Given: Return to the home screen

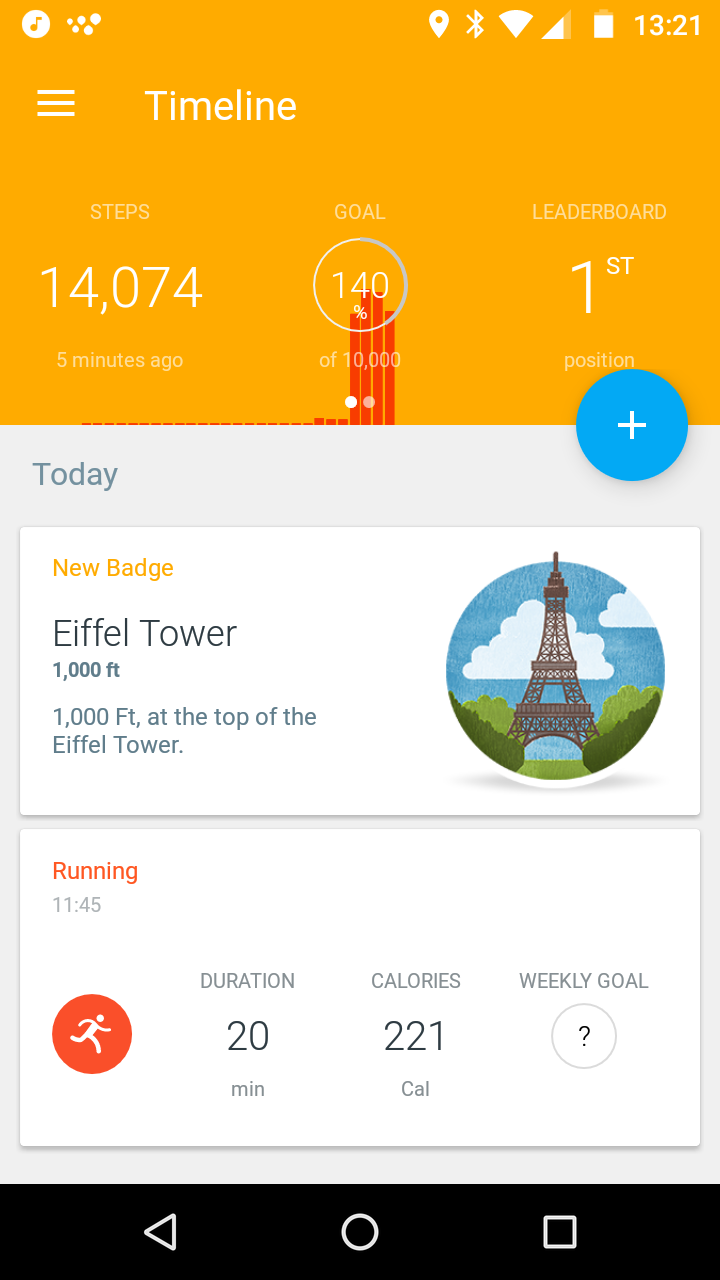Looking at the screenshot, I should click(x=360, y=1232).
